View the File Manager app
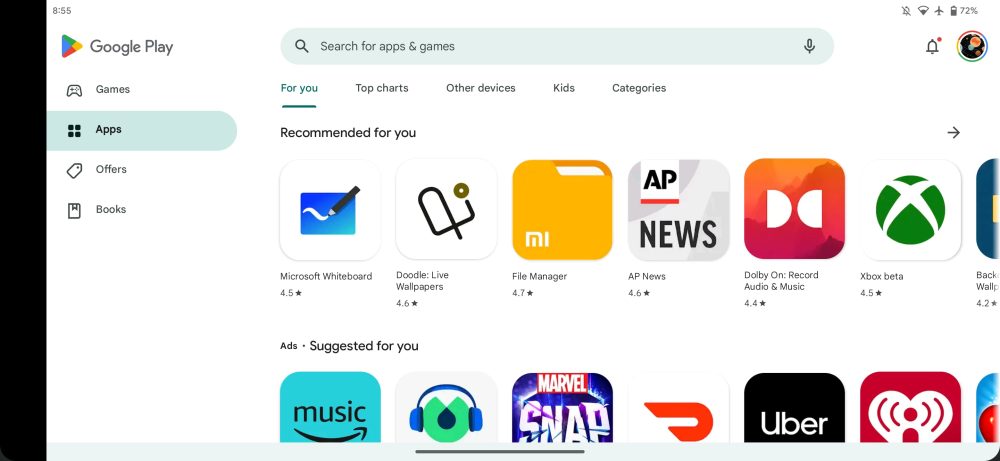 (562, 210)
